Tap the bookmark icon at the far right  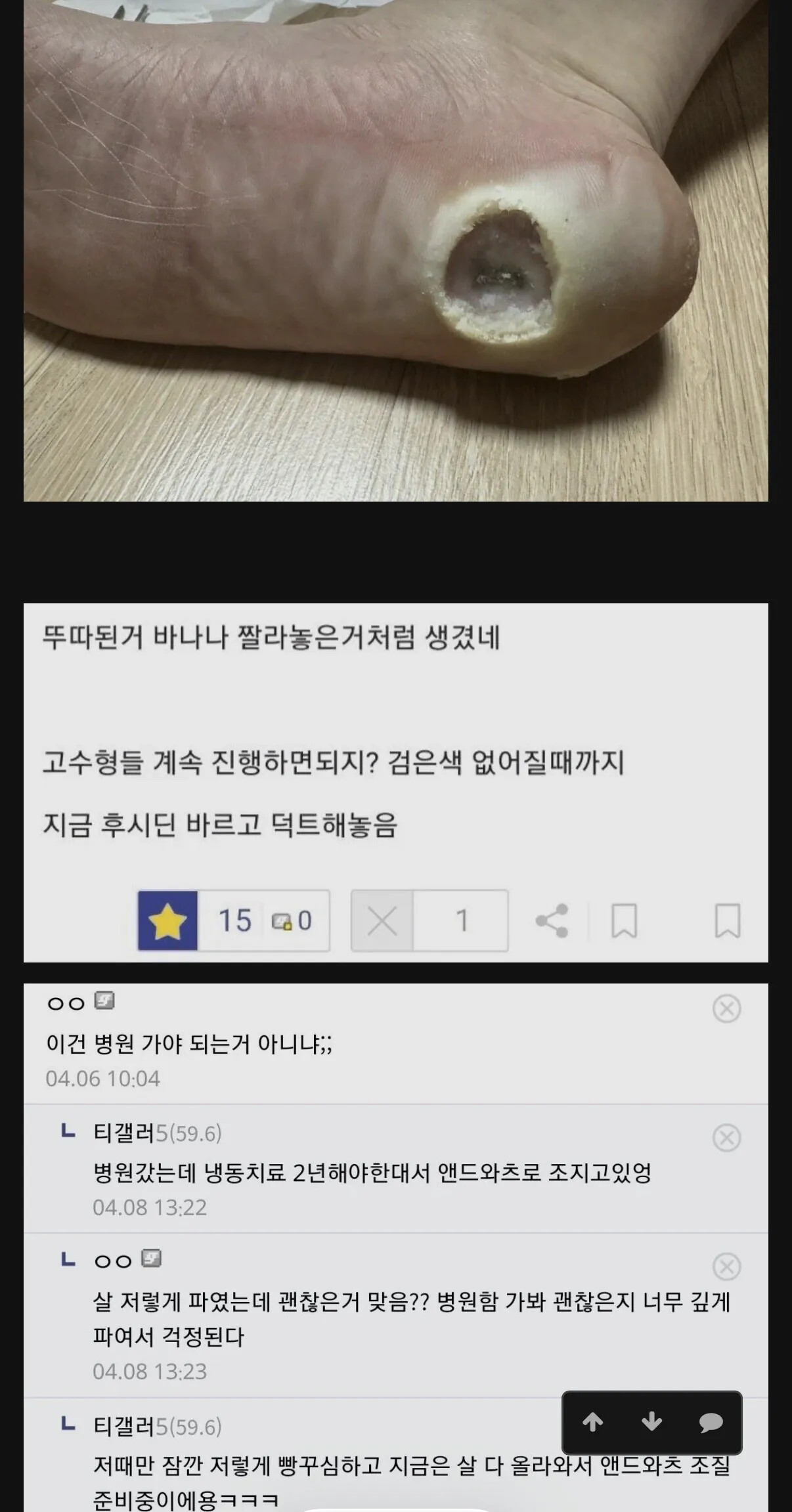[x=727, y=920]
